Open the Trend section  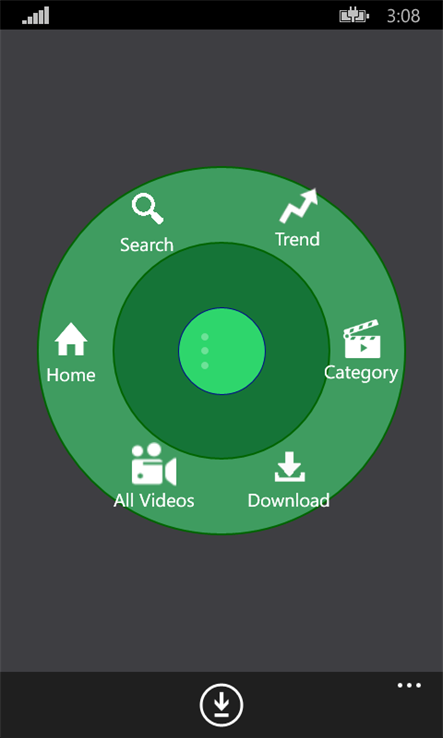pos(298,218)
